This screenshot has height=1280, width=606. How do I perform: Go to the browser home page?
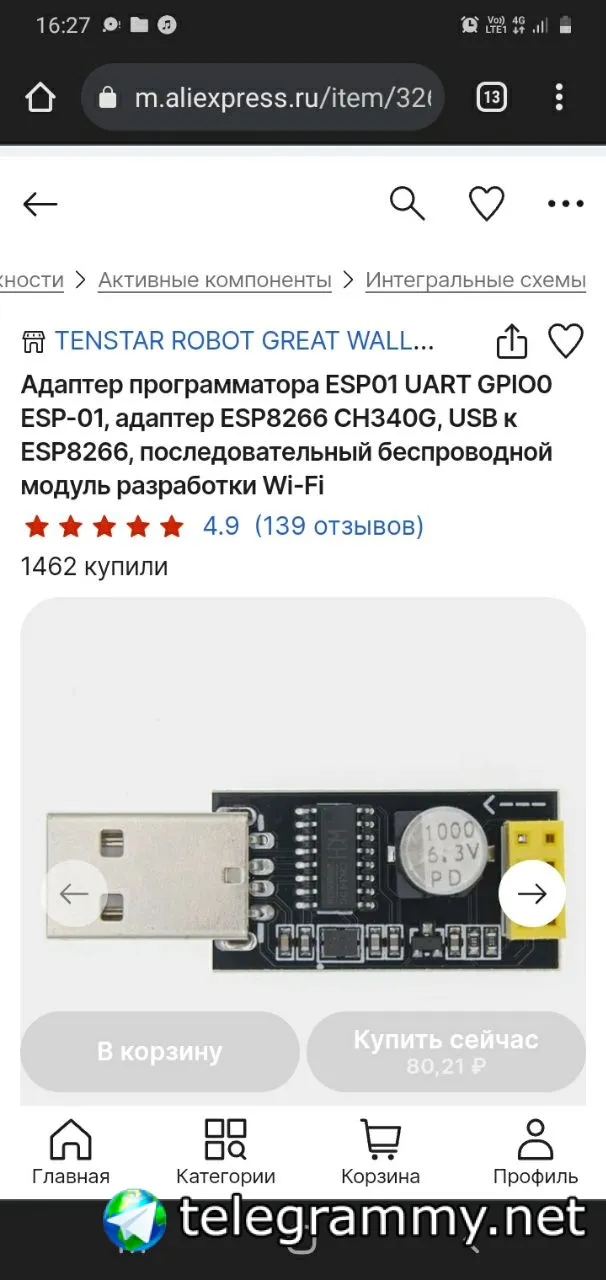(40, 97)
